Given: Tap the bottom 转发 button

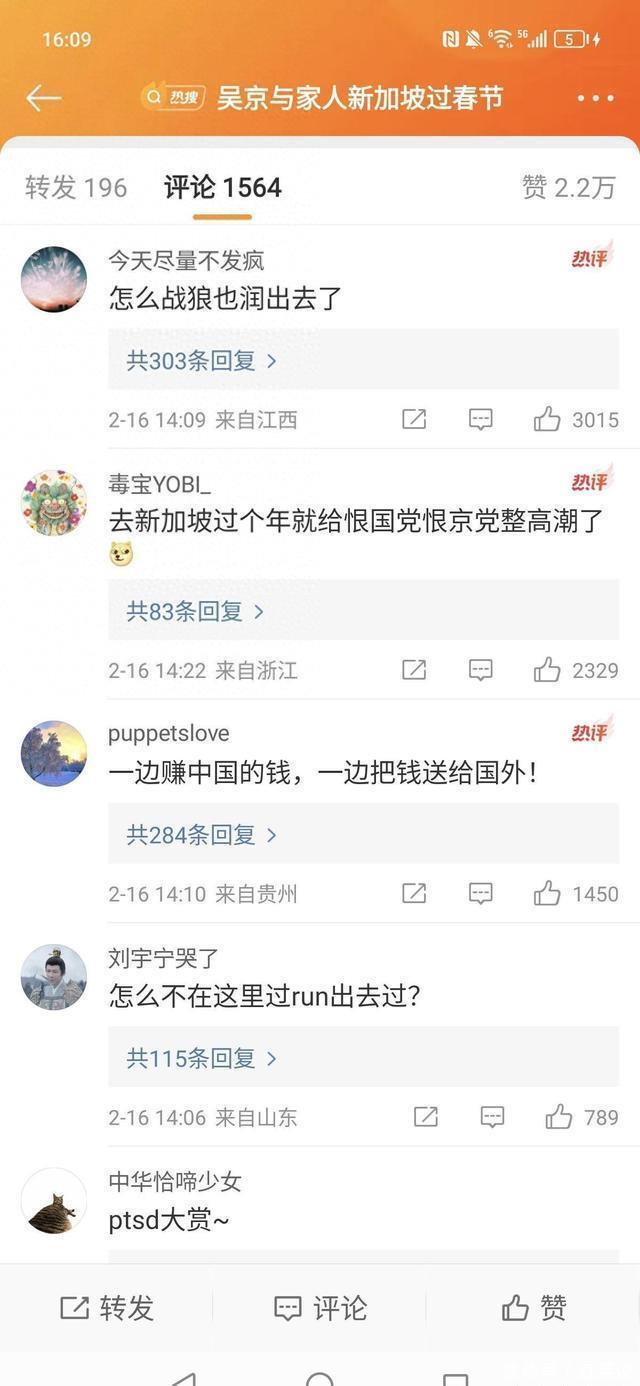Looking at the screenshot, I should tap(107, 1308).
